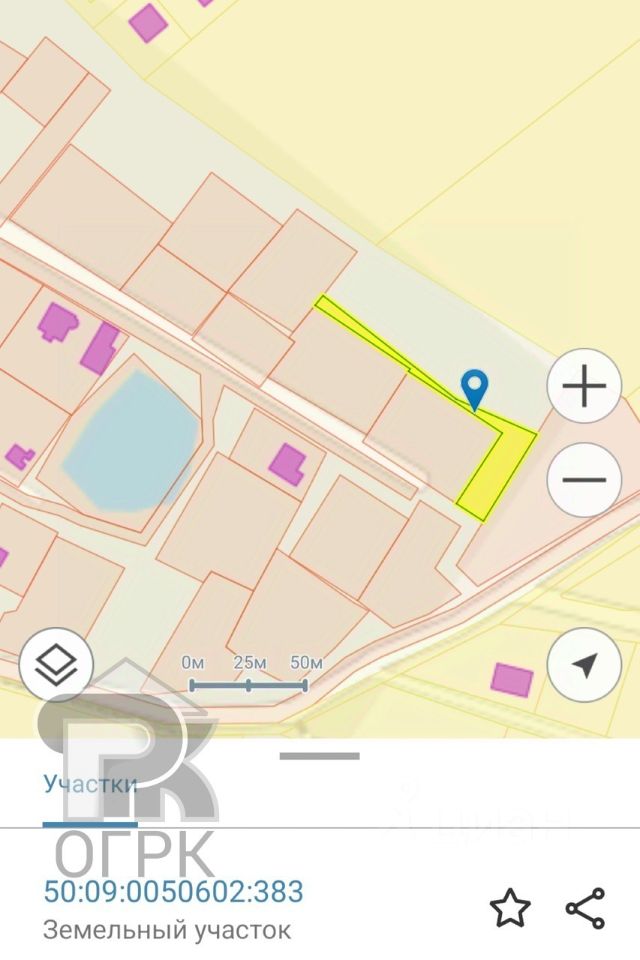The width and height of the screenshot is (640, 960).
Task: Zoom out of the map
Action: [x=585, y=479]
